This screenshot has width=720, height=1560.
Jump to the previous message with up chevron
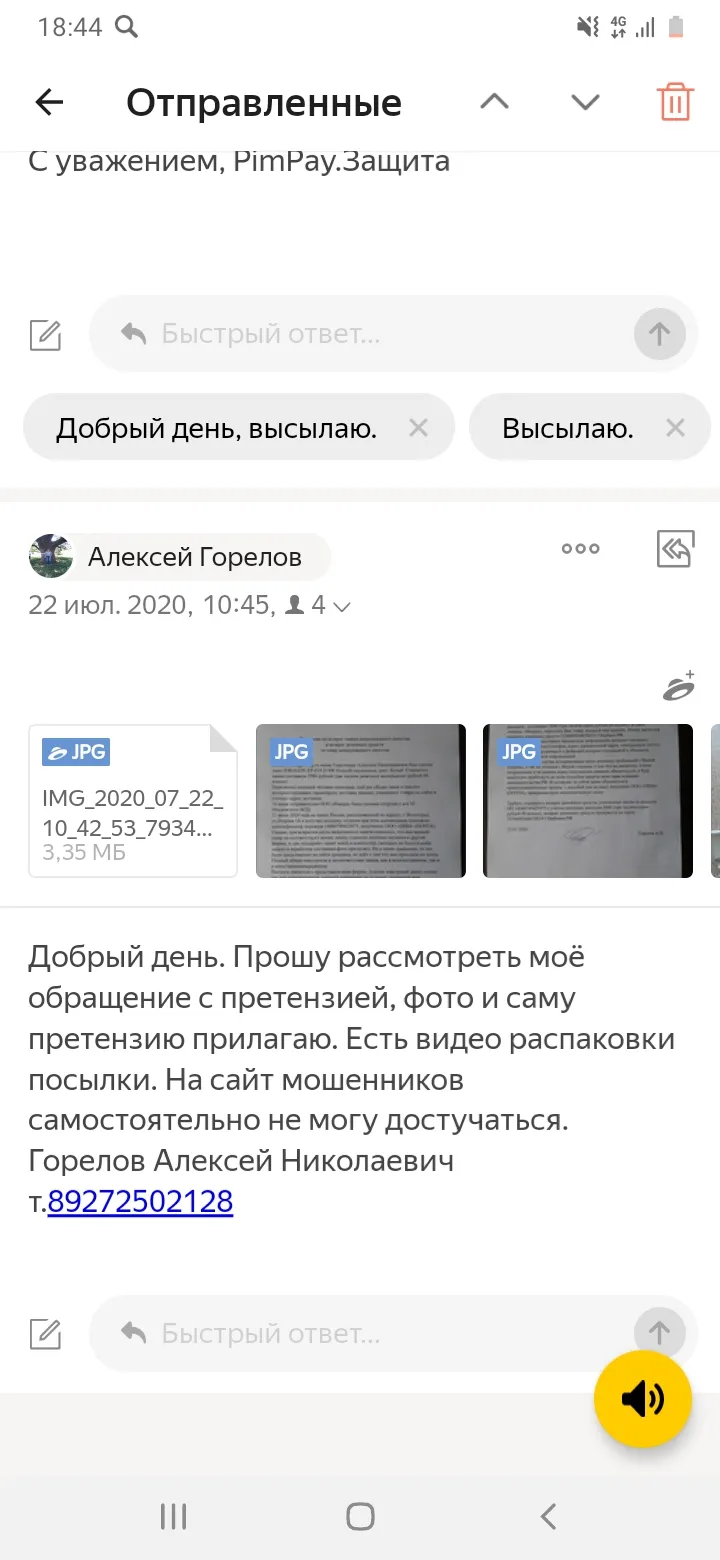(494, 102)
